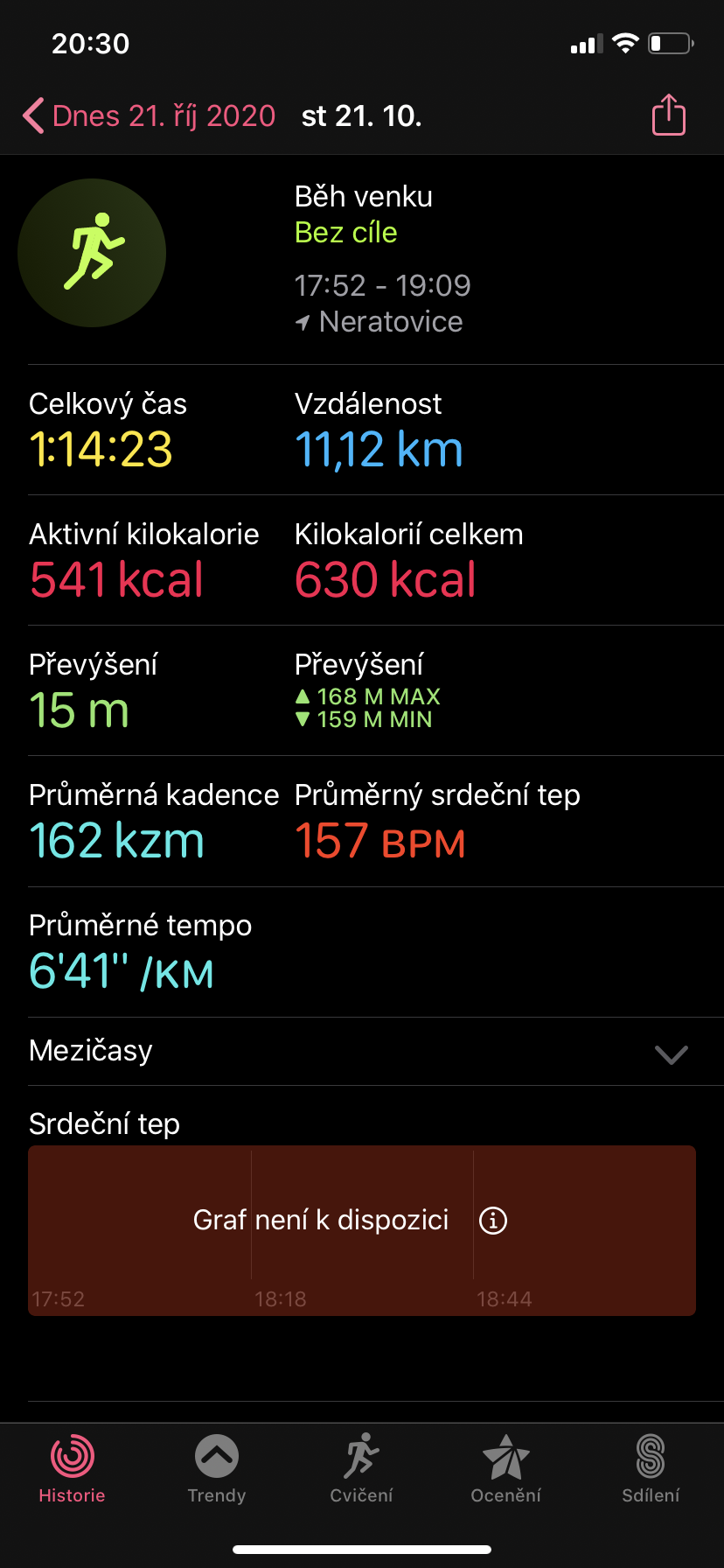Open heart rate graph info icon
The width and height of the screenshot is (724, 1568).
(493, 1220)
